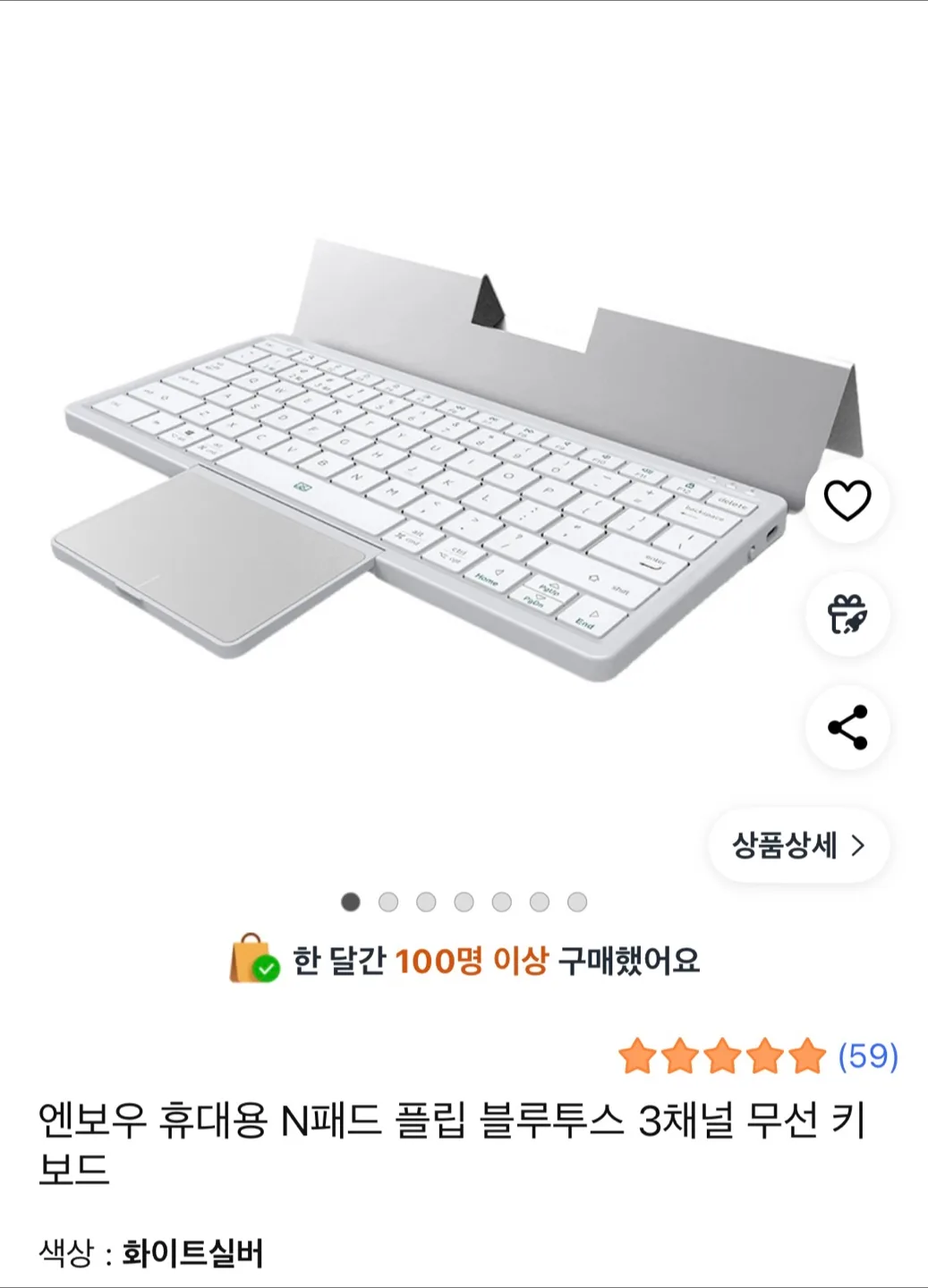This screenshot has width=928, height=1288.
Task: Tap the gift box icon
Action: point(847,614)
